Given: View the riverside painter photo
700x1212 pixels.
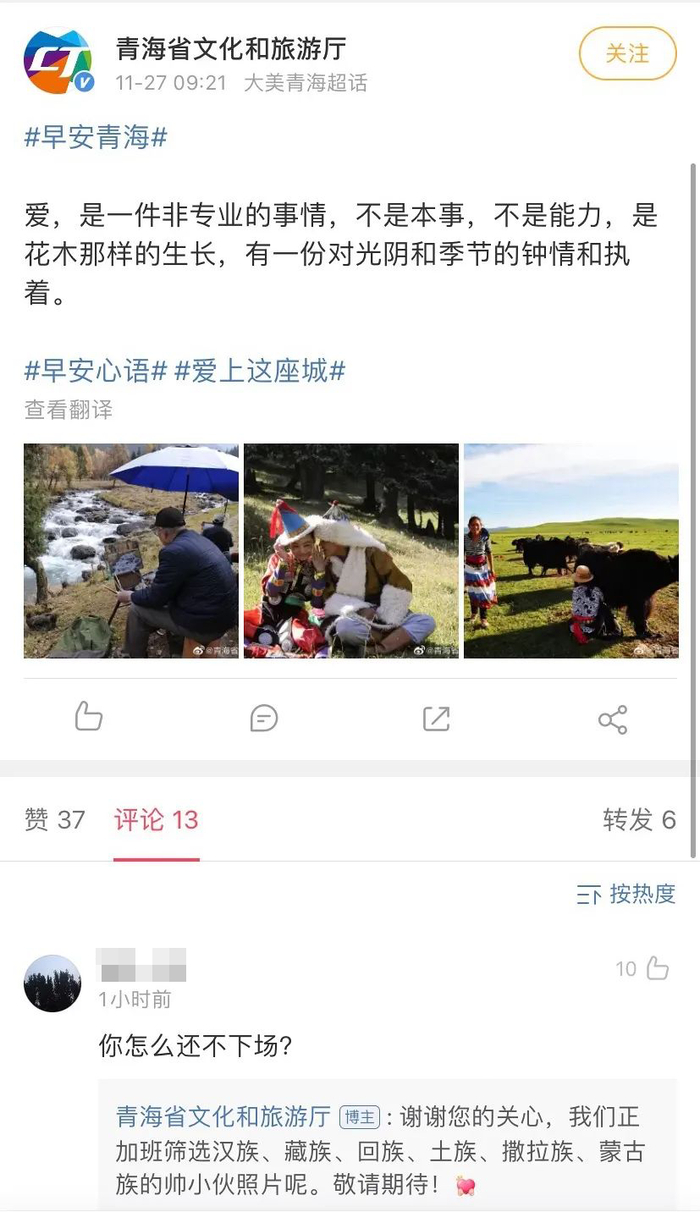Looking at the screenshot, I should coord(131,550).
